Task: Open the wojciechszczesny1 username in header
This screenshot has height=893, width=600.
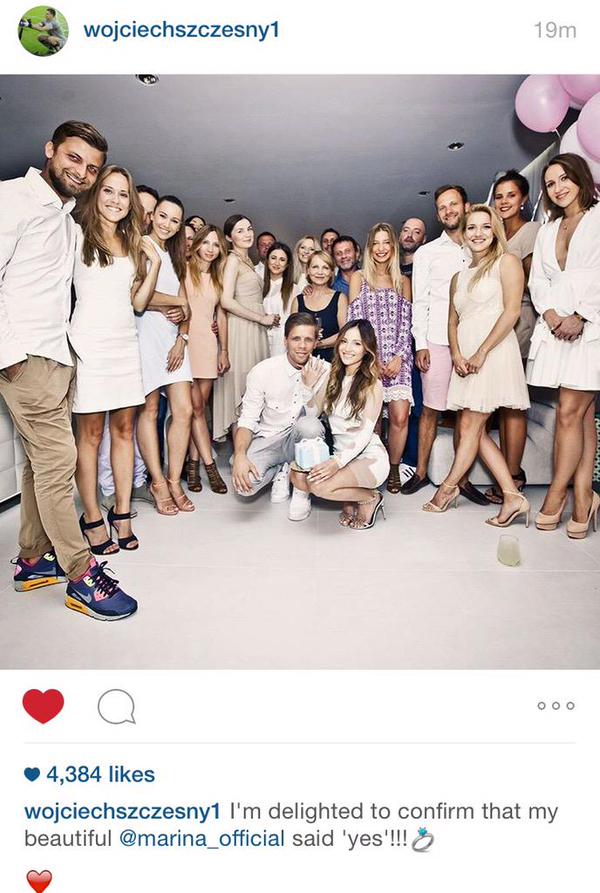Action: coord(182,30)
